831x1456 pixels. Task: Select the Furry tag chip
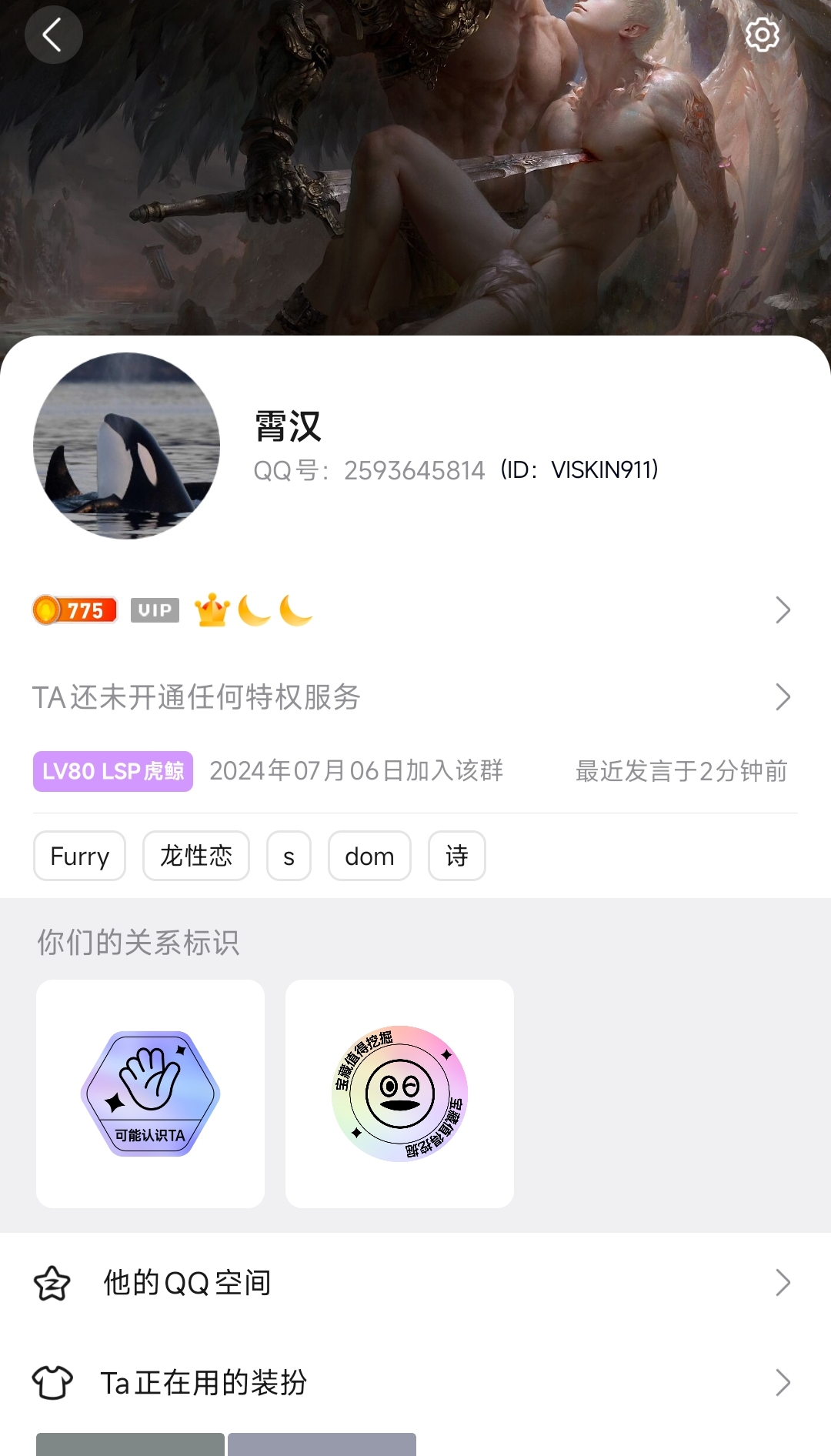click(79, 856)
